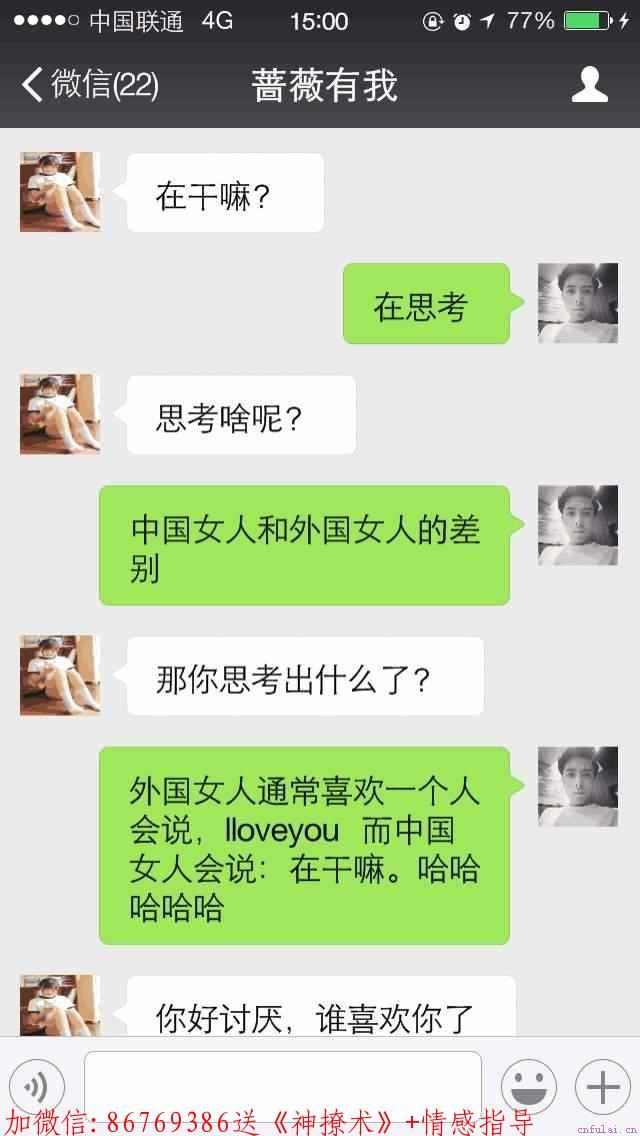This screenshot has height=1136, width=640.
Task: Open contact avatar next to 思考啥呢?
Action: pyautogui.click(x=60, y=414)
